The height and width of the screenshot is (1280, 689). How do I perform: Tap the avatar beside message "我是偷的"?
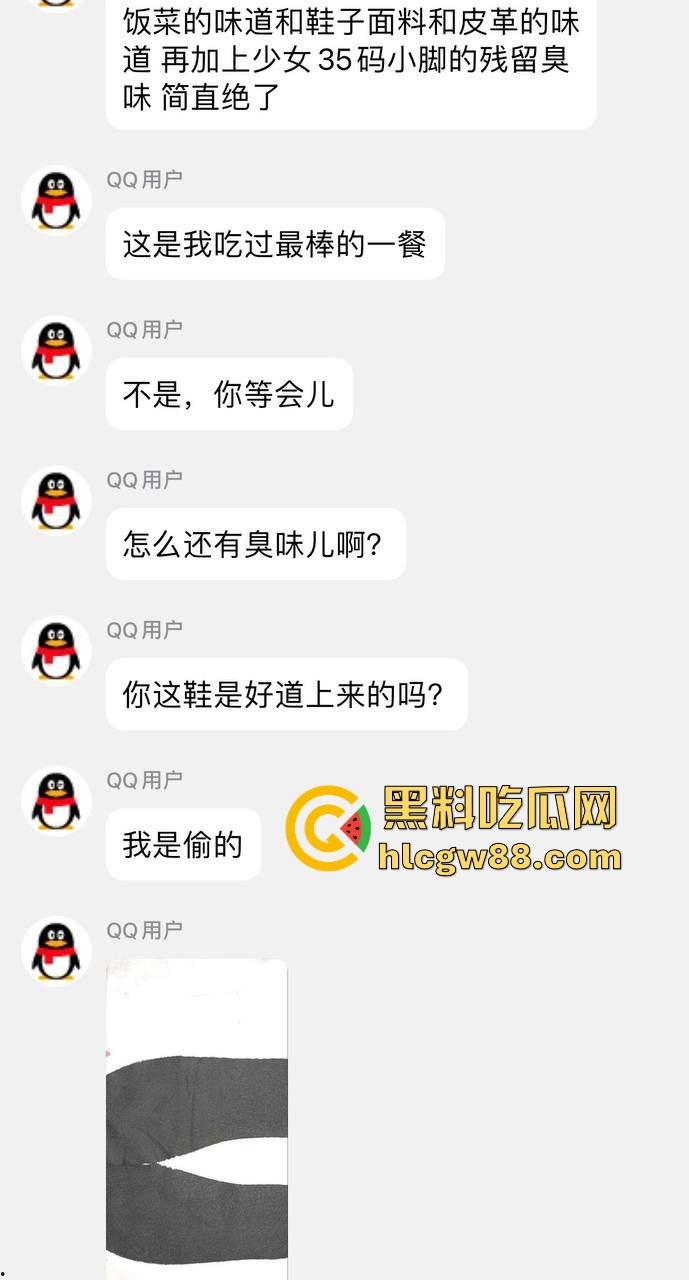[x=56, y=801]
